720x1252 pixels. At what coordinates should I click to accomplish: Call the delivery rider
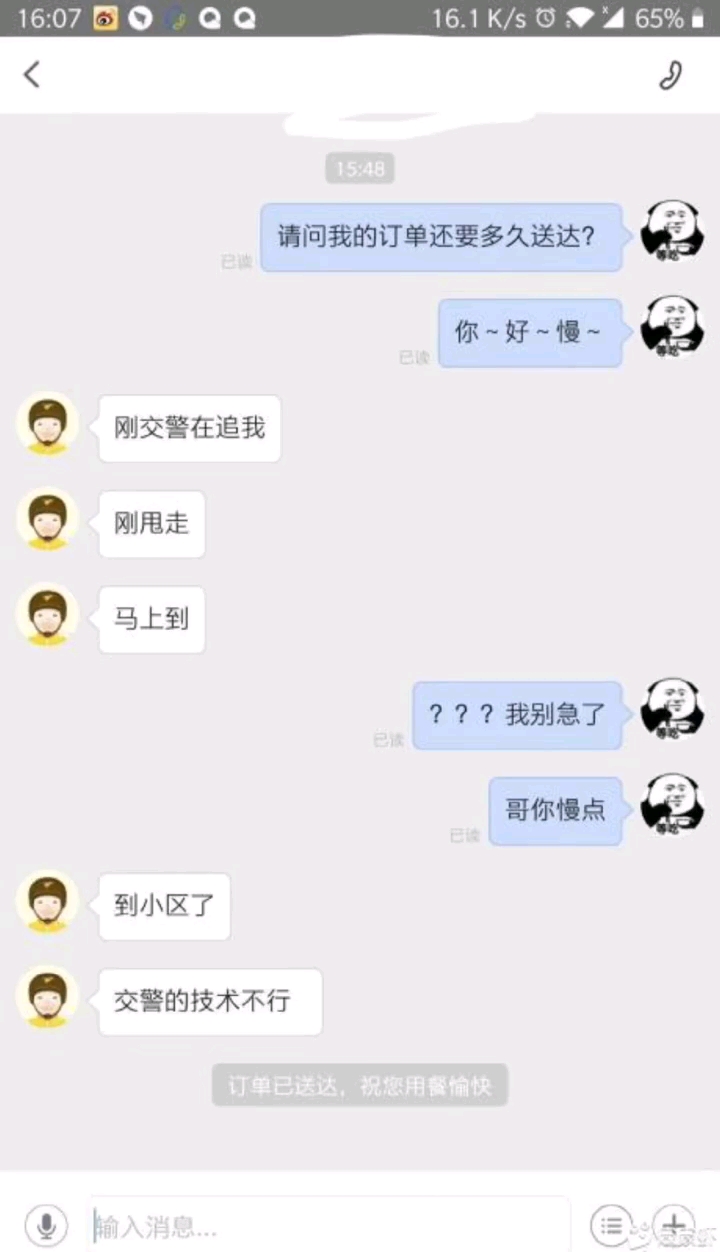point(670,75)
